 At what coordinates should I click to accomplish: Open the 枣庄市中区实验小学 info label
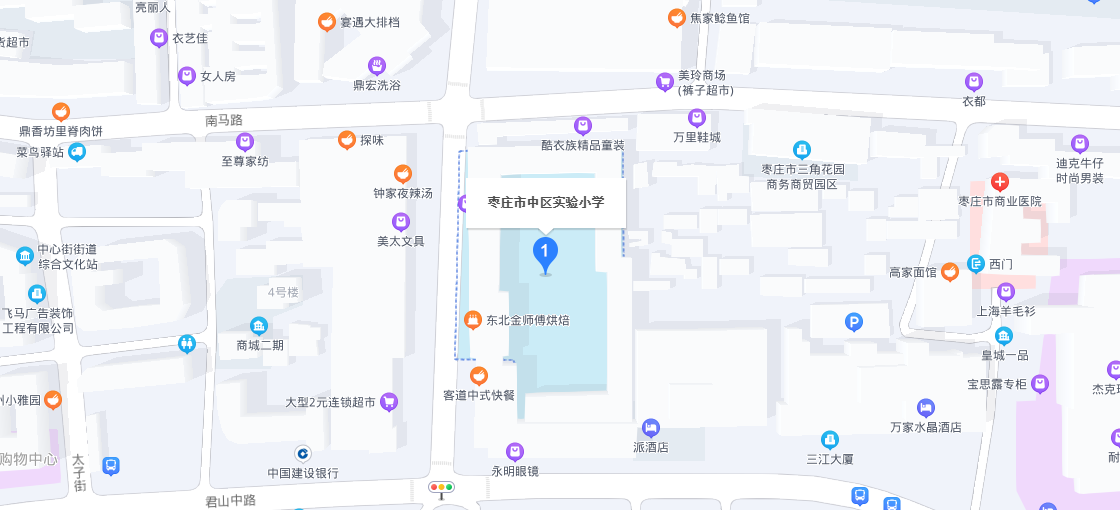[x=545, y=202]
